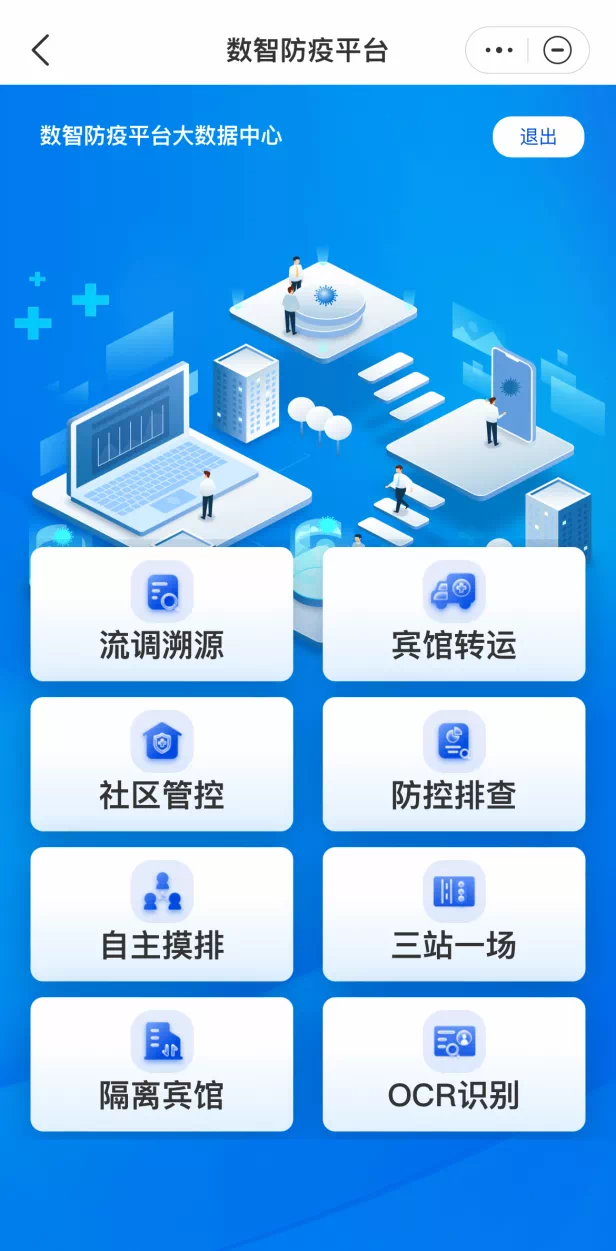
Task: Tap the 退出 logout button
Action: [x=538, y=137]
